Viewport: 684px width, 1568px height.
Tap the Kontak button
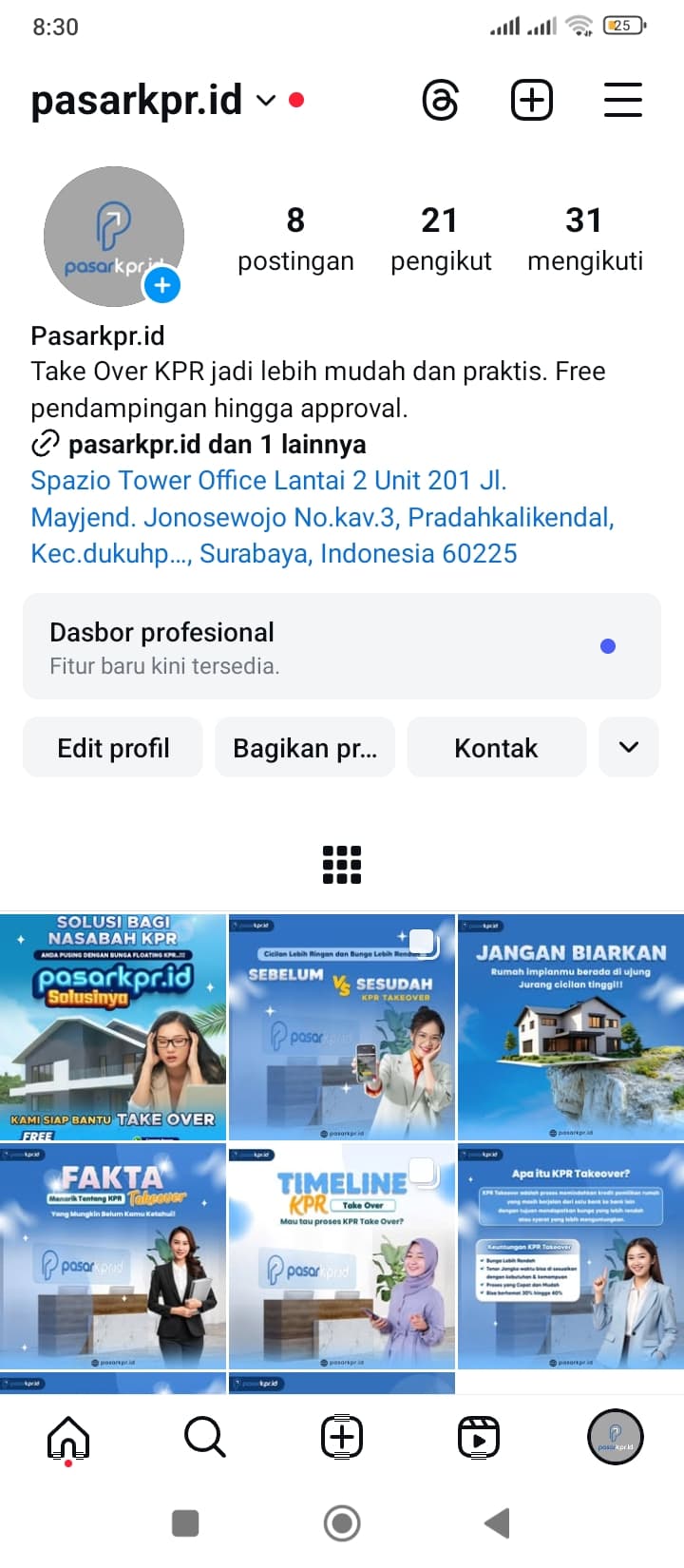pyautogui.click(x=496, y=748)
